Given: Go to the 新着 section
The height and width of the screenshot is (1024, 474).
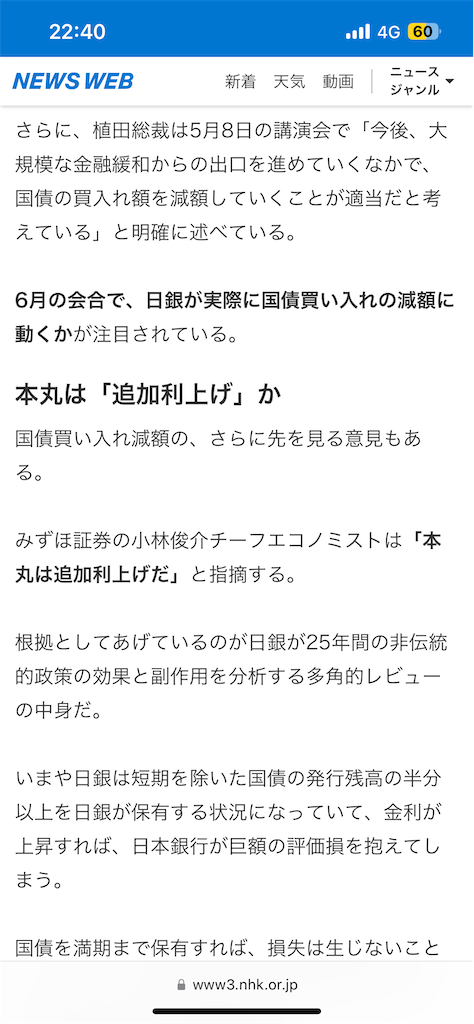Looking at the screenshot, I should [x=240, y=82].
